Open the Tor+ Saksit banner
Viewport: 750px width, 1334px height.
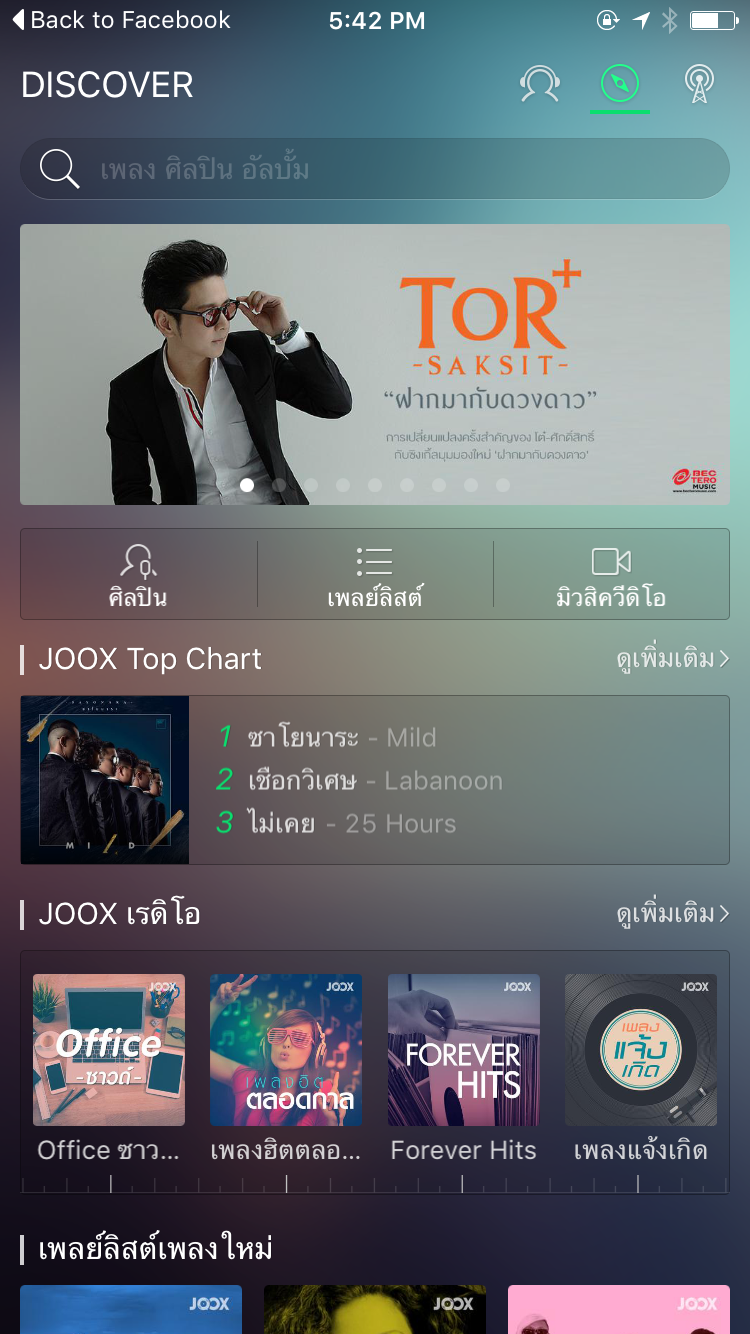(x=374, y=364)
